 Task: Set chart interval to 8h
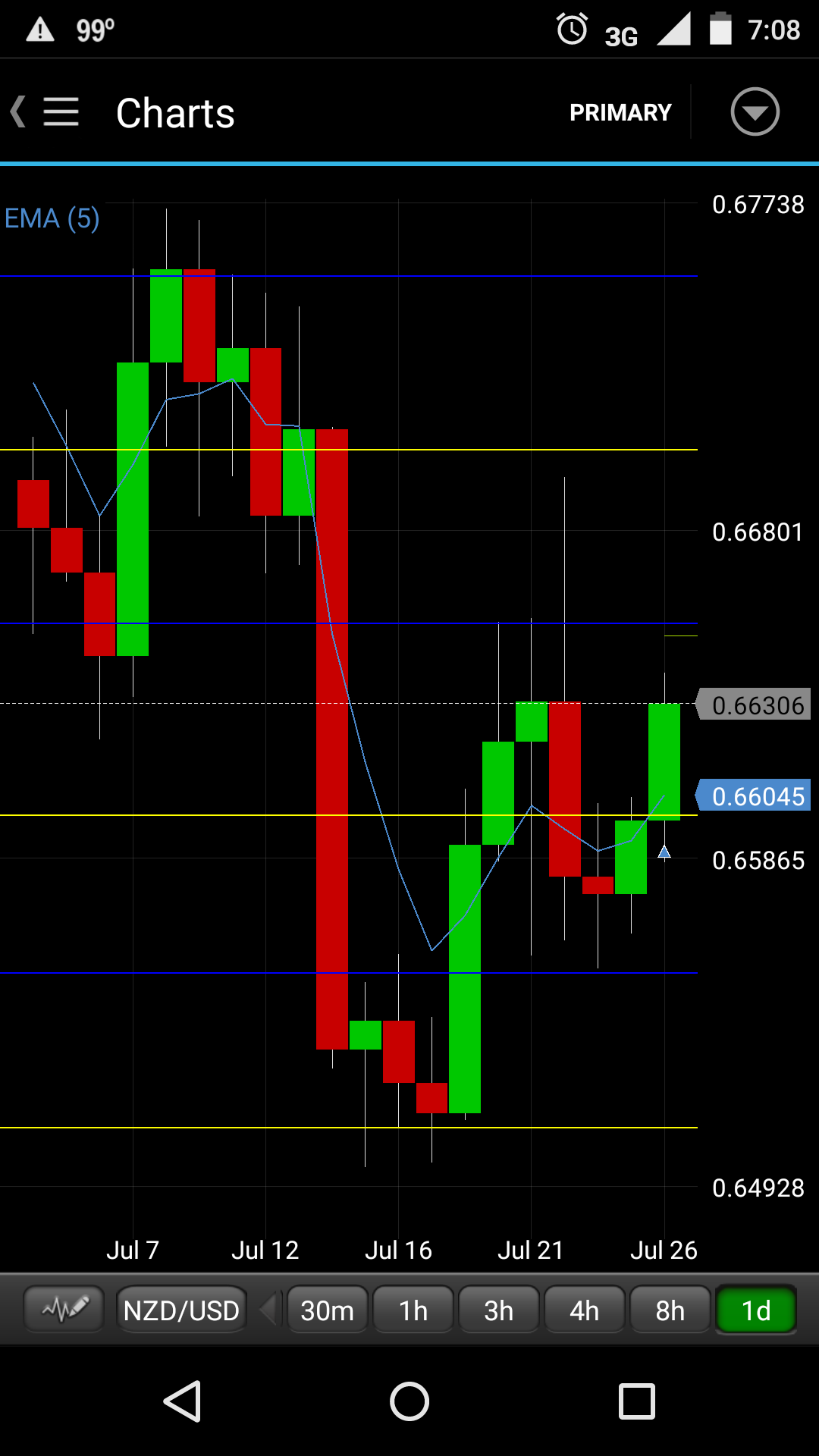click(670, 1310)
